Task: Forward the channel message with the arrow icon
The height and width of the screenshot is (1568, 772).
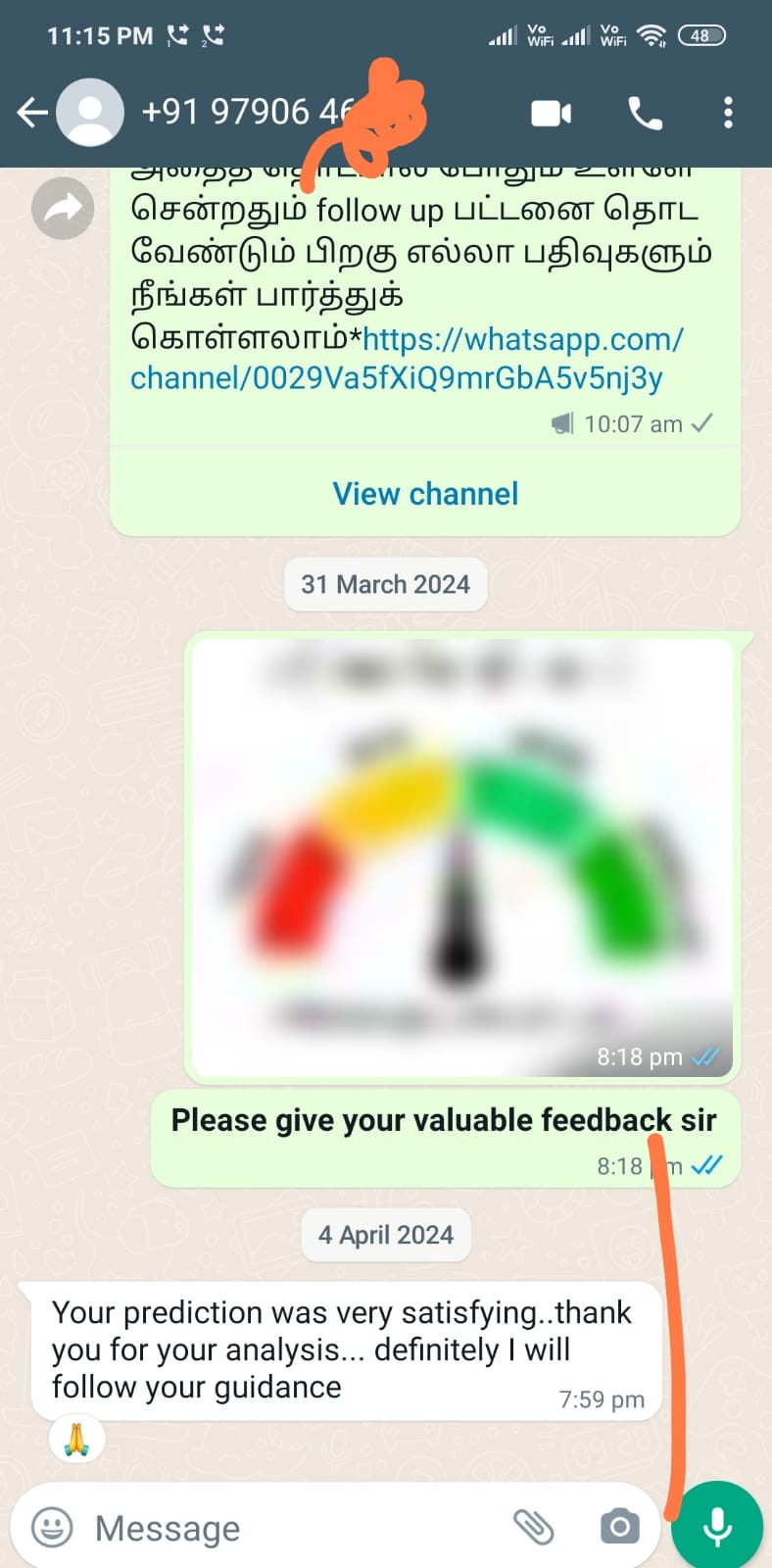Action: 63,208
